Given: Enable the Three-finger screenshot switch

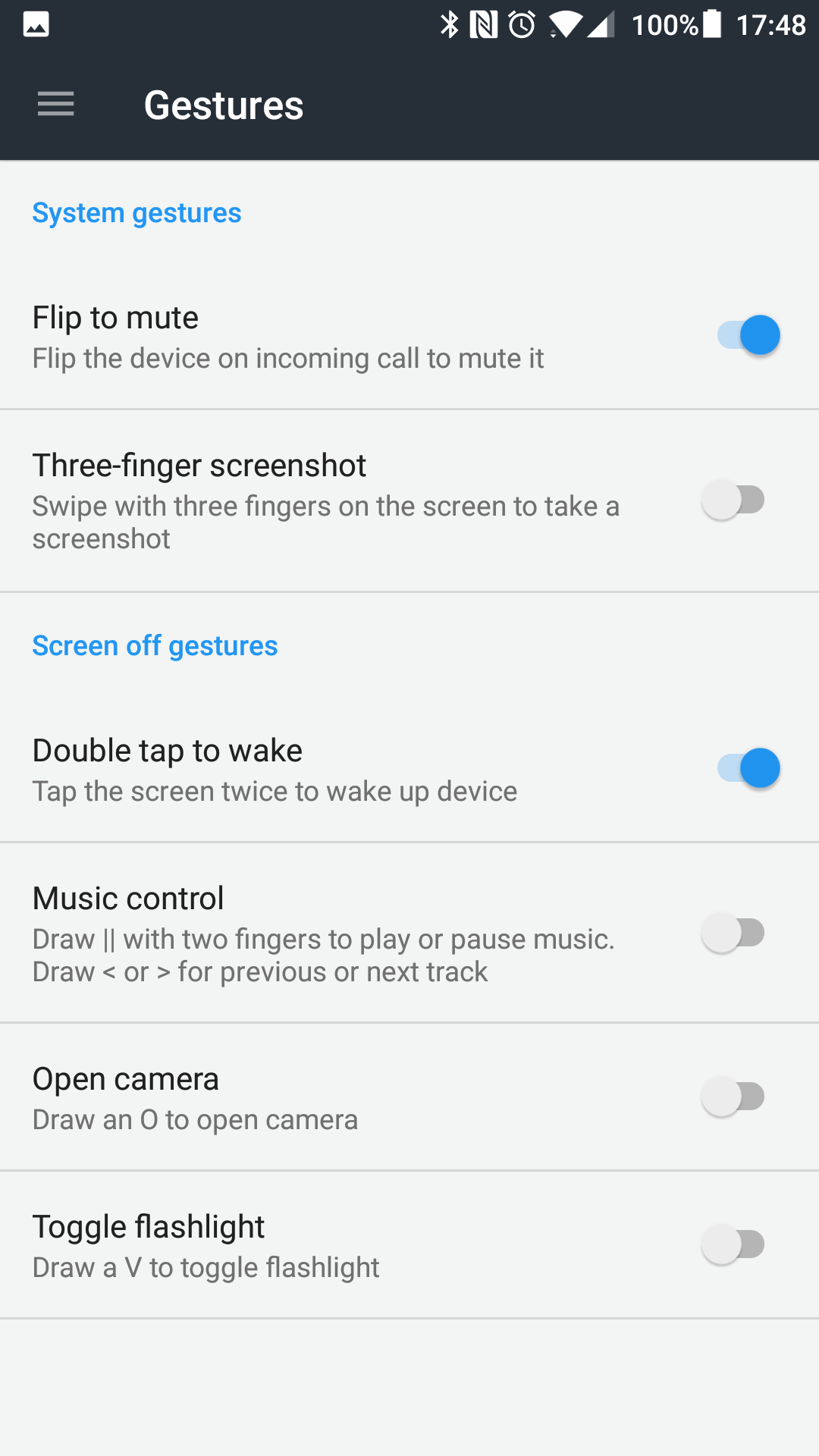Looking at the screenshot, I should [x=733, y=500].
